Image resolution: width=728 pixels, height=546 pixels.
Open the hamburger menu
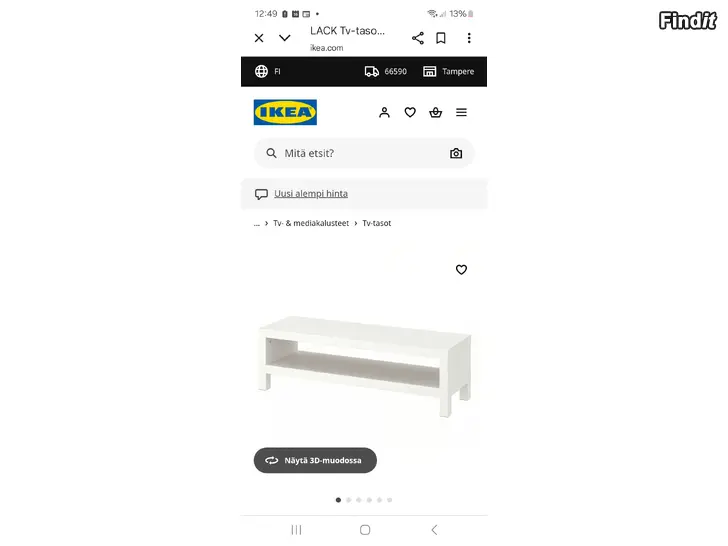click(461, 112)
